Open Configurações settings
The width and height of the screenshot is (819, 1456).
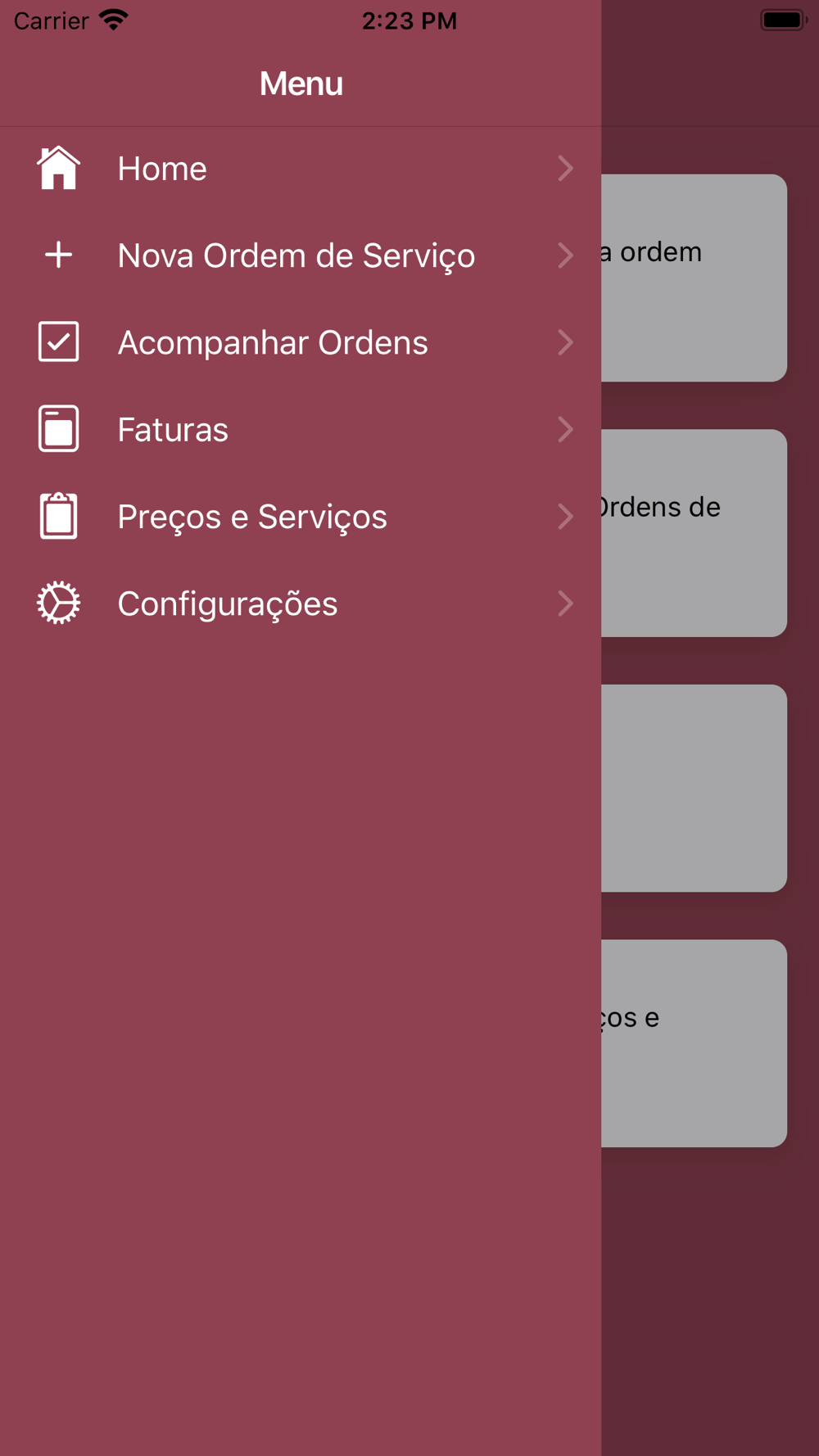(301, 604)
